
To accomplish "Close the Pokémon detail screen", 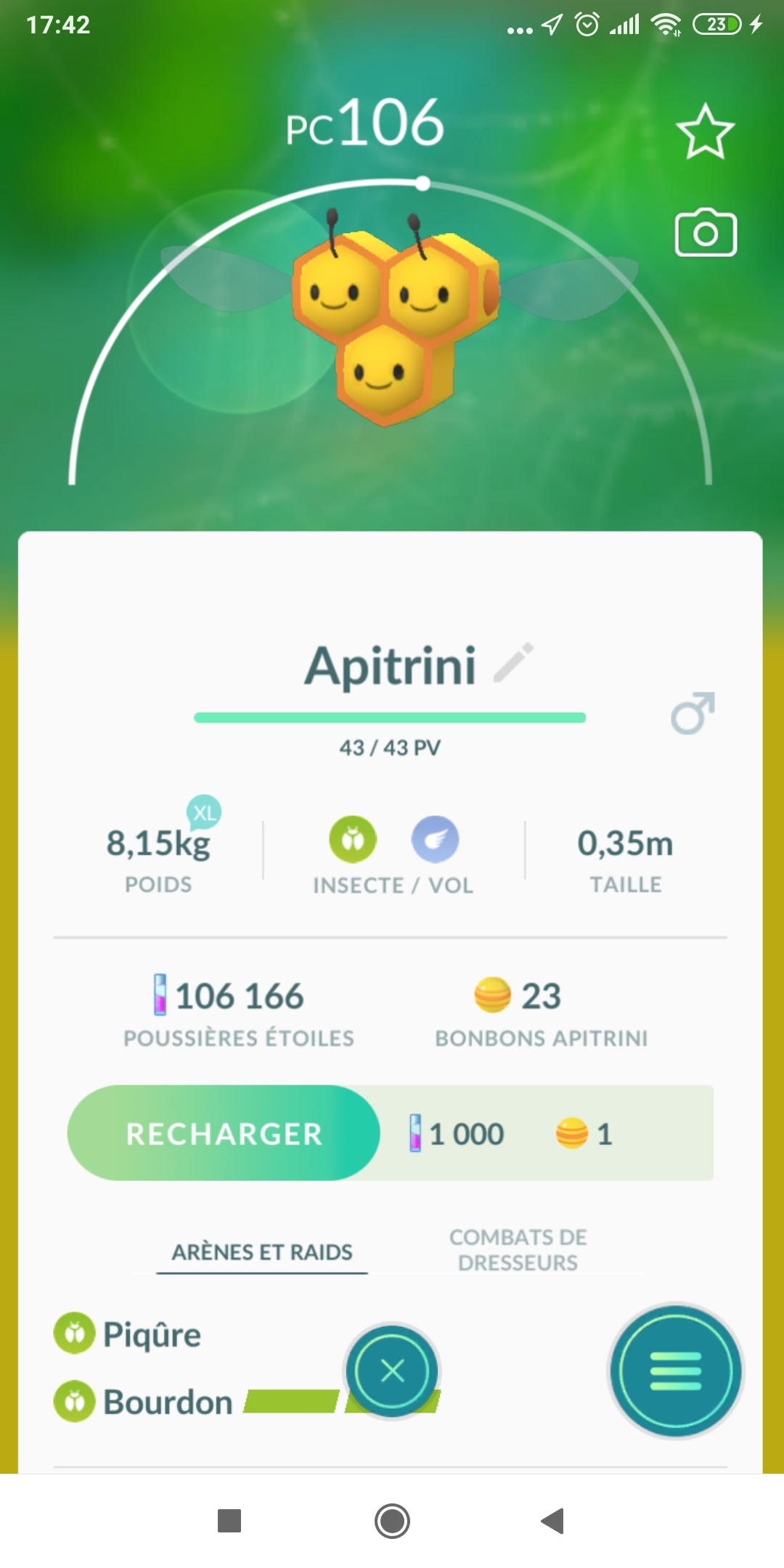I will [392, 1371].
